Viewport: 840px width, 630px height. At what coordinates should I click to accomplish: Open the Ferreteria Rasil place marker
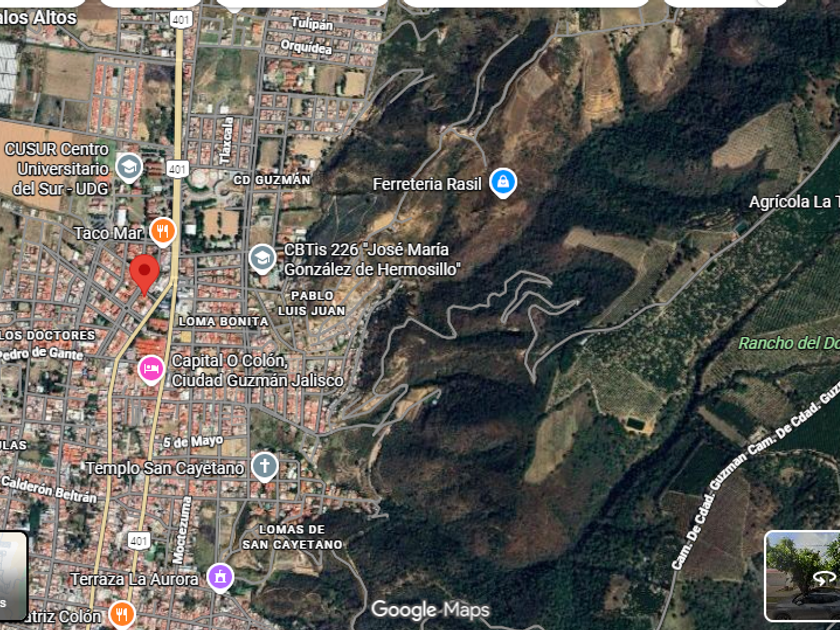click(x=503, y=183)
